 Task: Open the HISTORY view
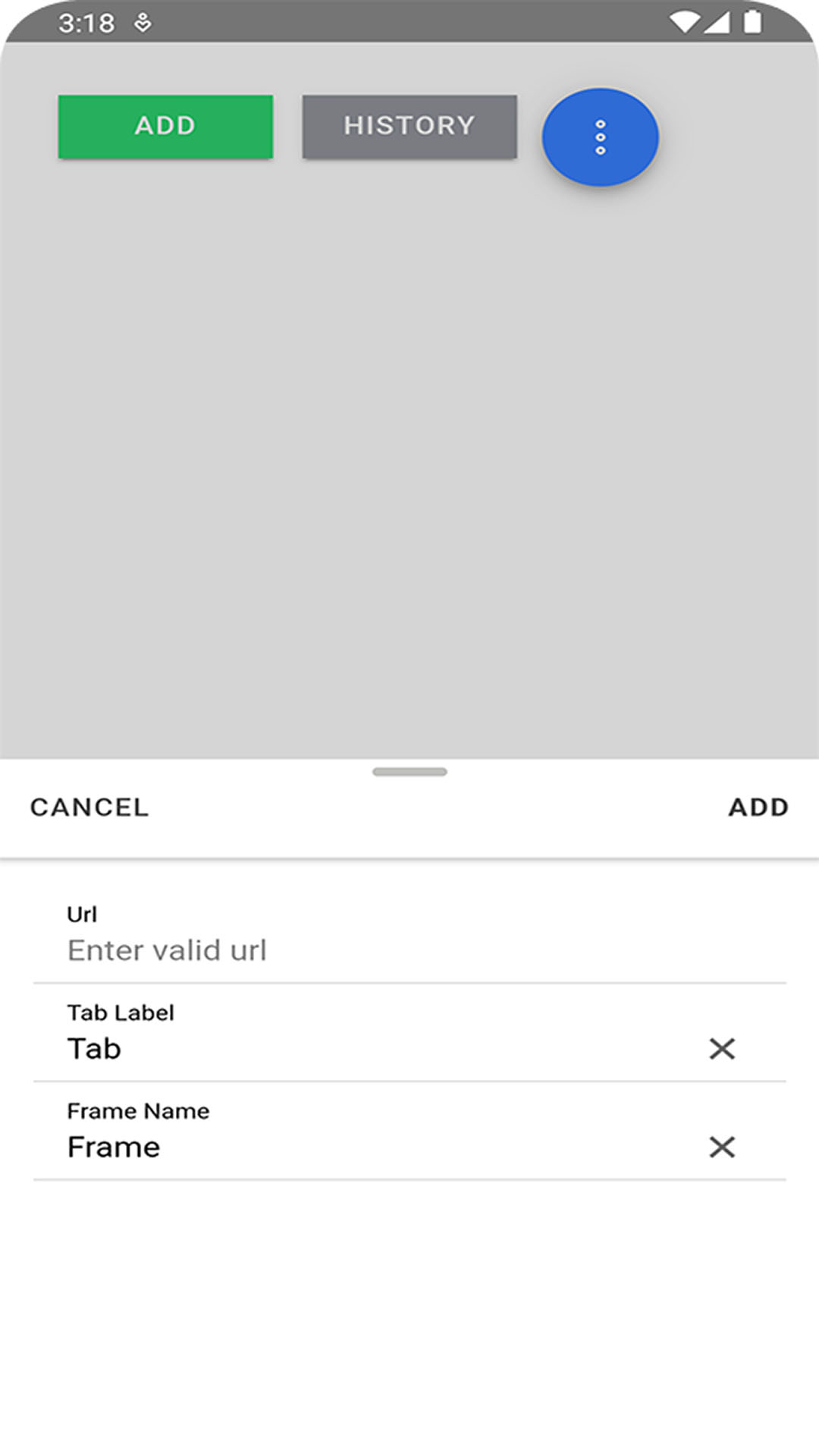click(409, 126)
